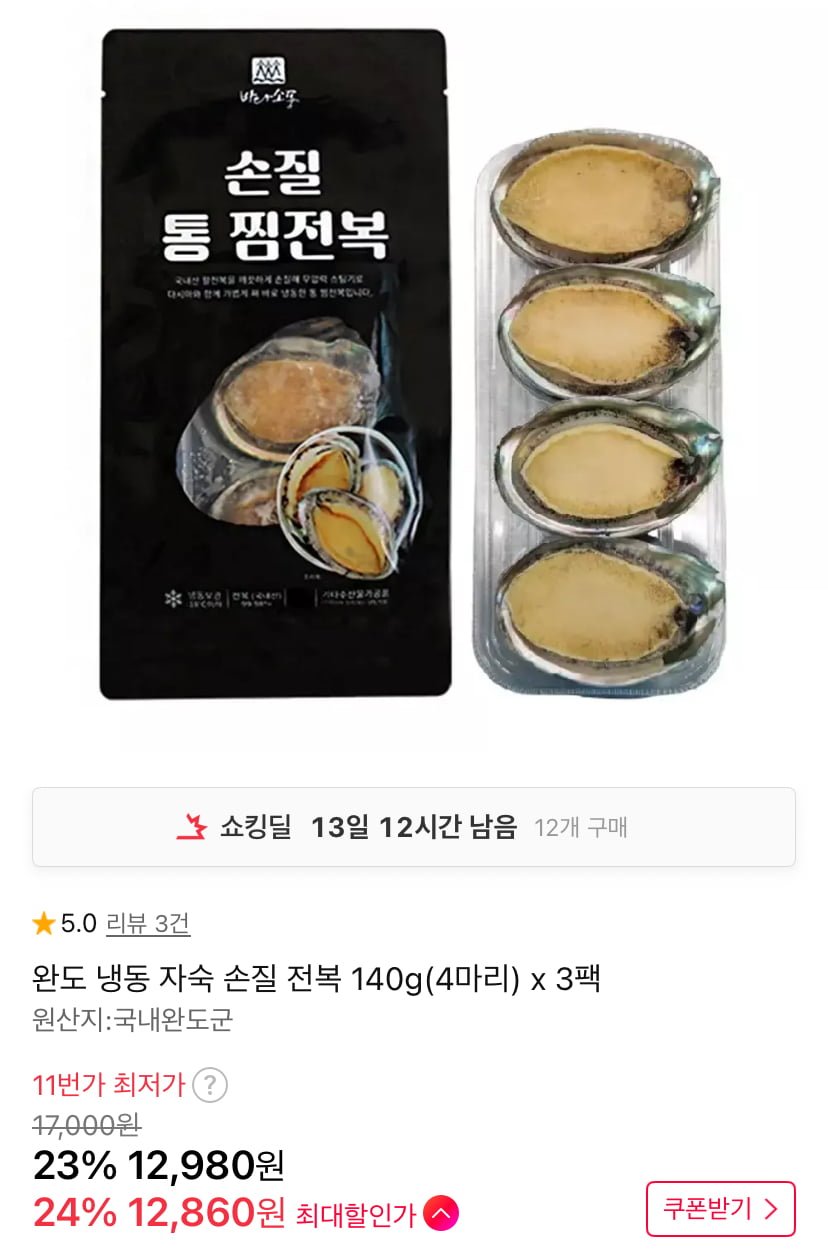Expand the 최대할인가 price details

(x=441, y=1214)
